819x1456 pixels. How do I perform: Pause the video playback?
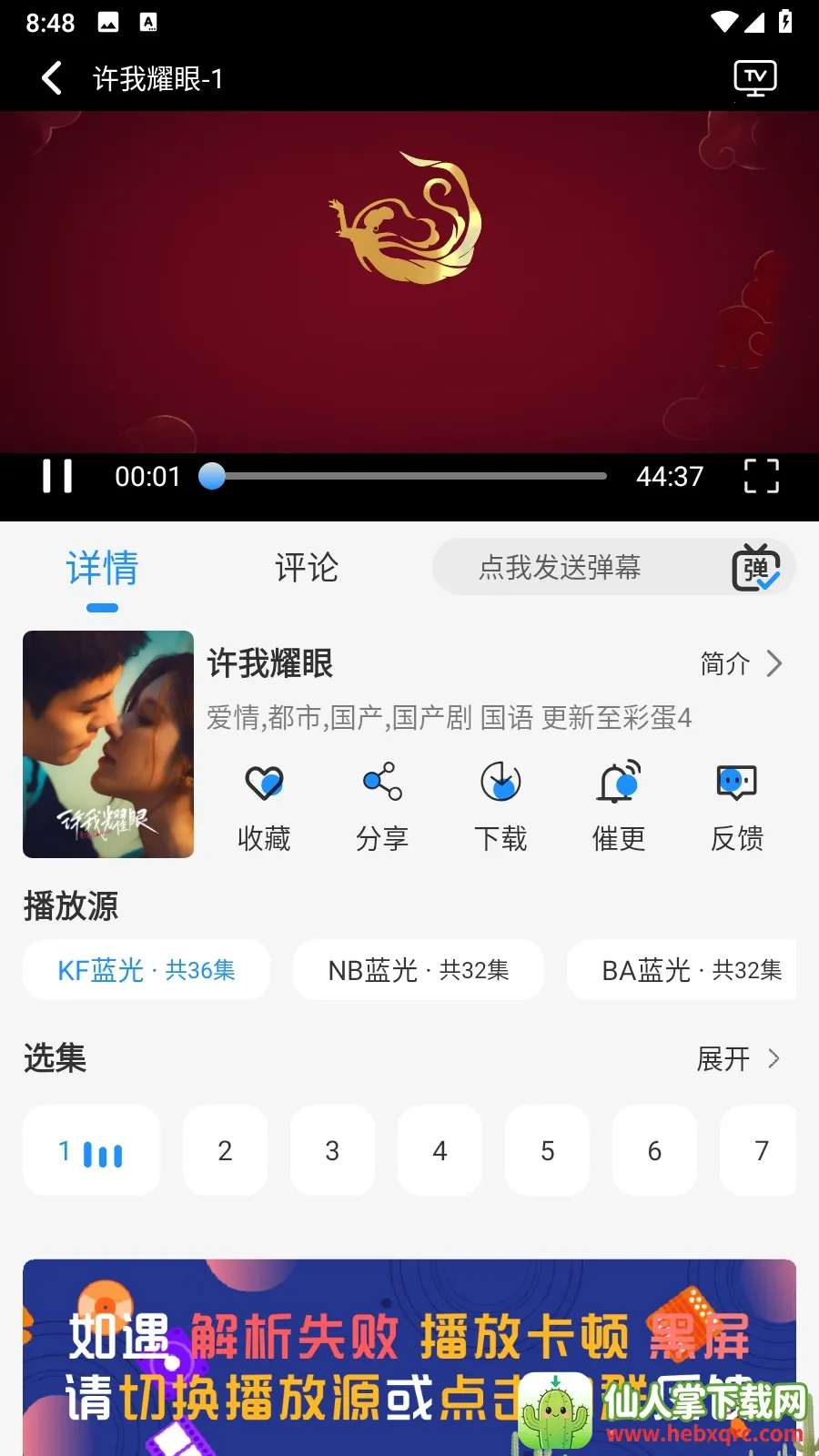coord(57,476)
